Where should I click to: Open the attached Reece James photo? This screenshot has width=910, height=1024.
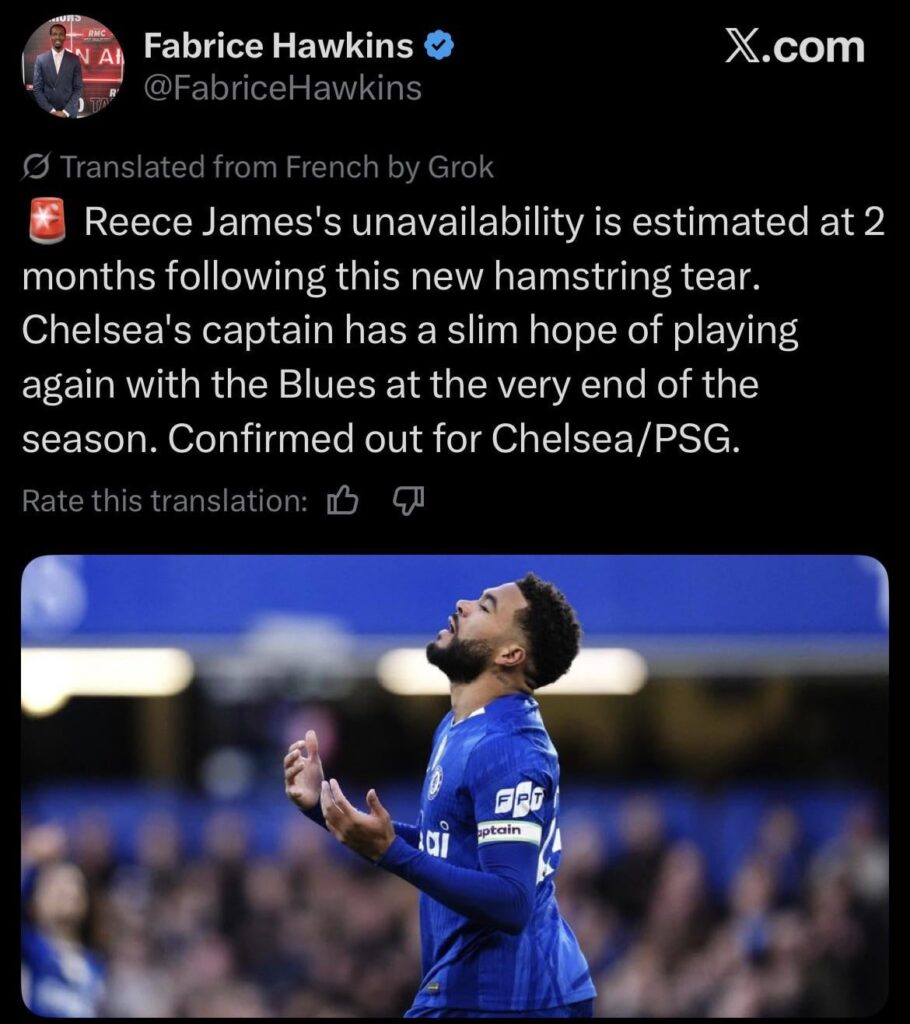(x=455, y=790)
